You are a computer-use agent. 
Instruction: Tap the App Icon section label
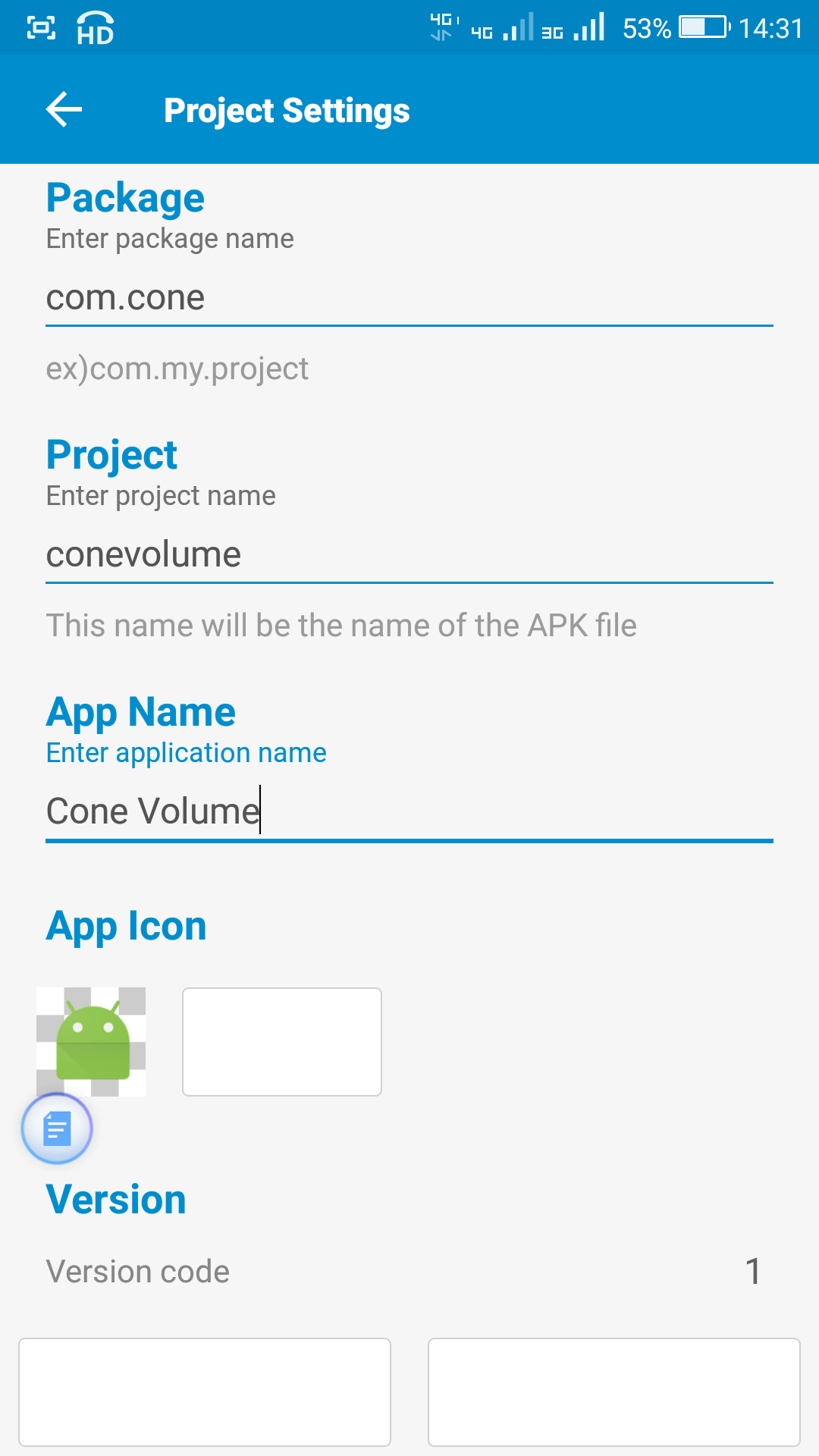(x=126, y=925)
